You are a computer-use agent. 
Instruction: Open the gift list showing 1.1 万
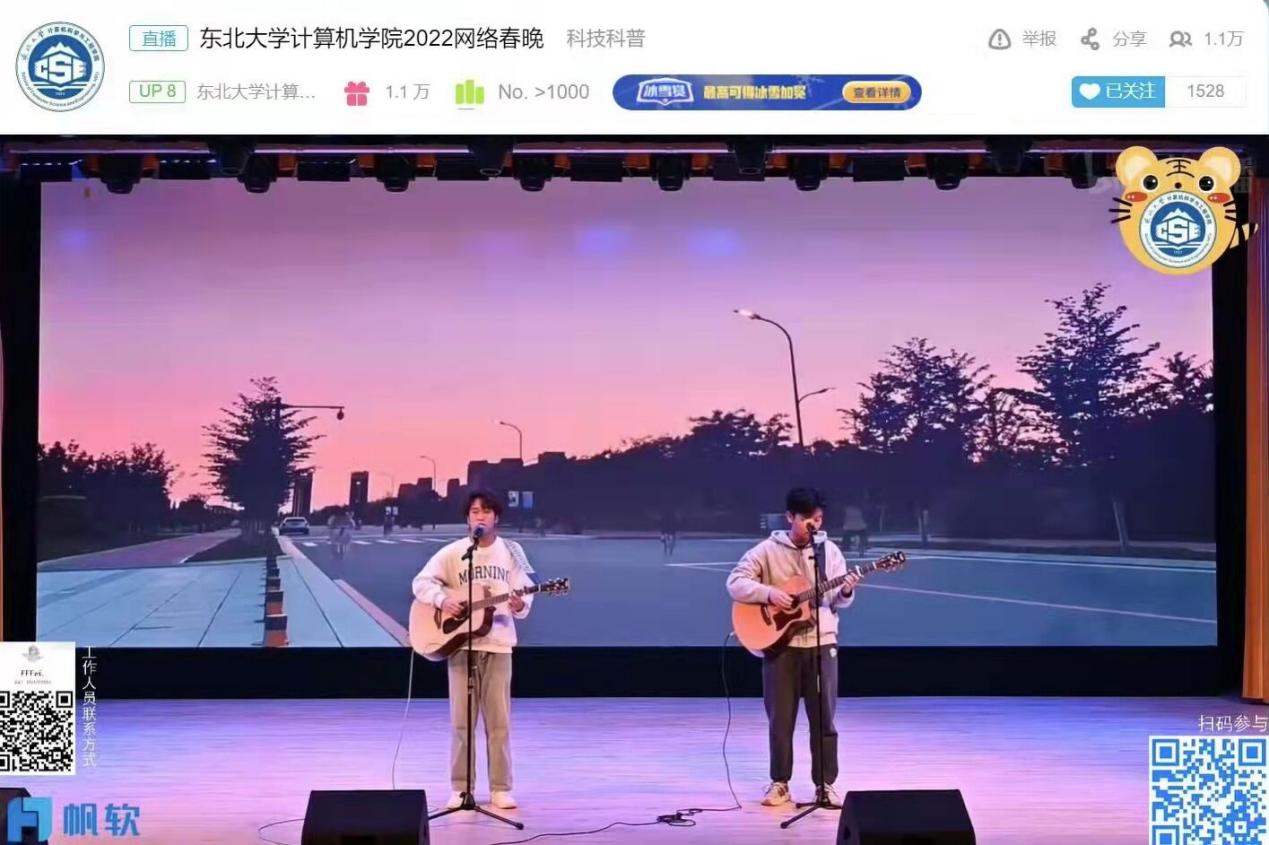[x=387, y=93]
